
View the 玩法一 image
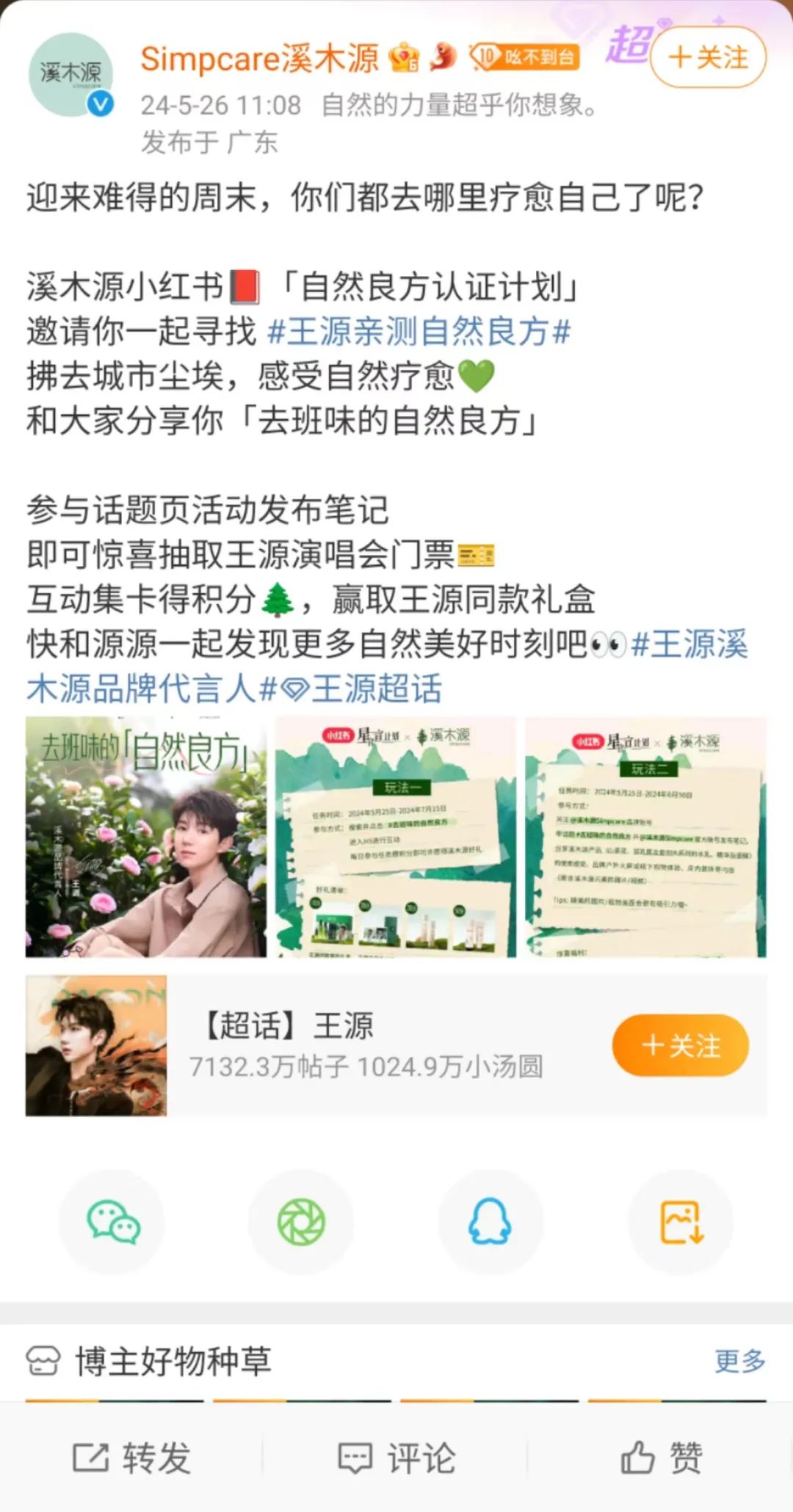(396, 837)
